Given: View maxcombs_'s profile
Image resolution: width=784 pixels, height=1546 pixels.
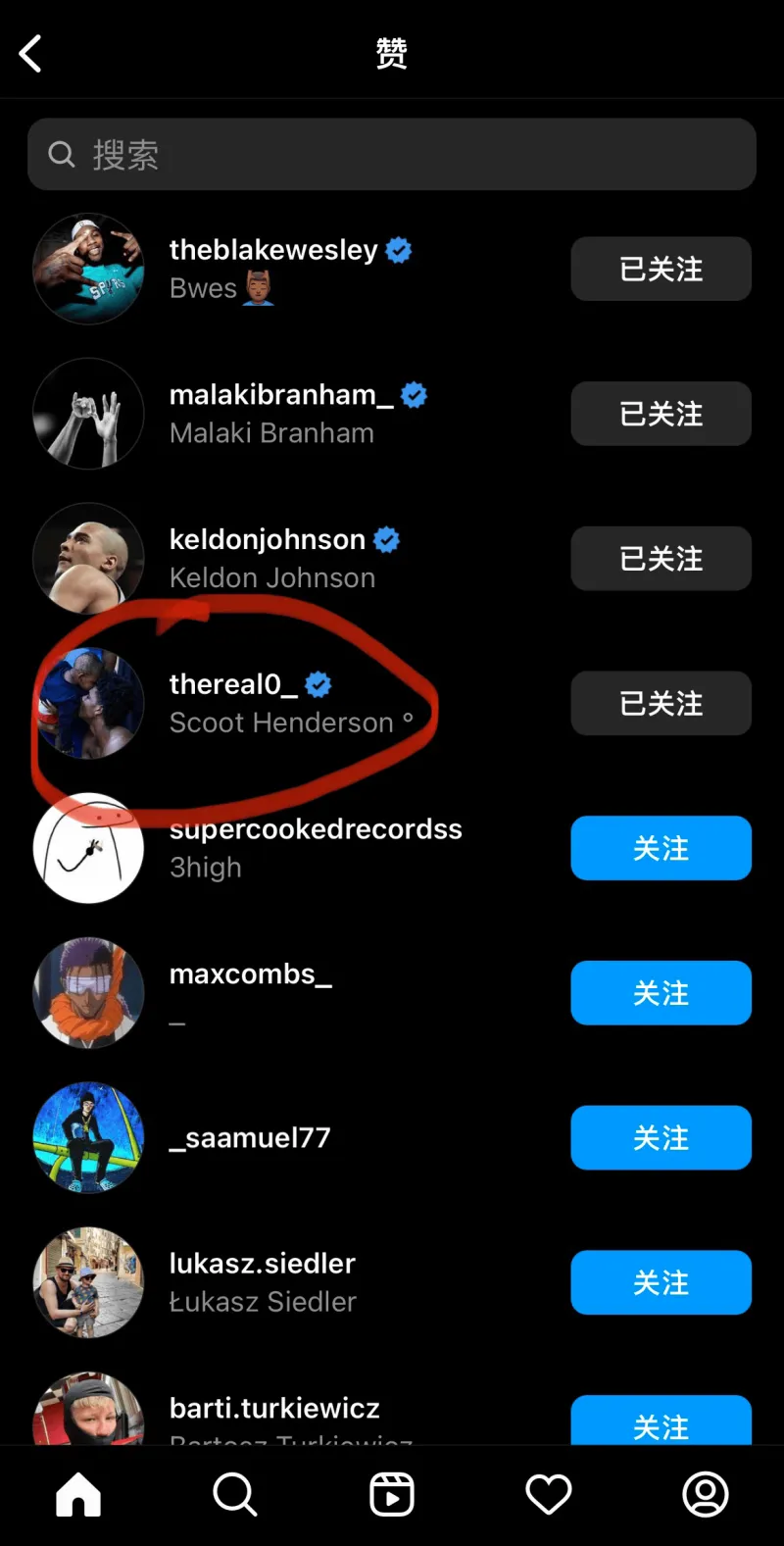Looking at the screenshot, I should click(x=250, y=974).
